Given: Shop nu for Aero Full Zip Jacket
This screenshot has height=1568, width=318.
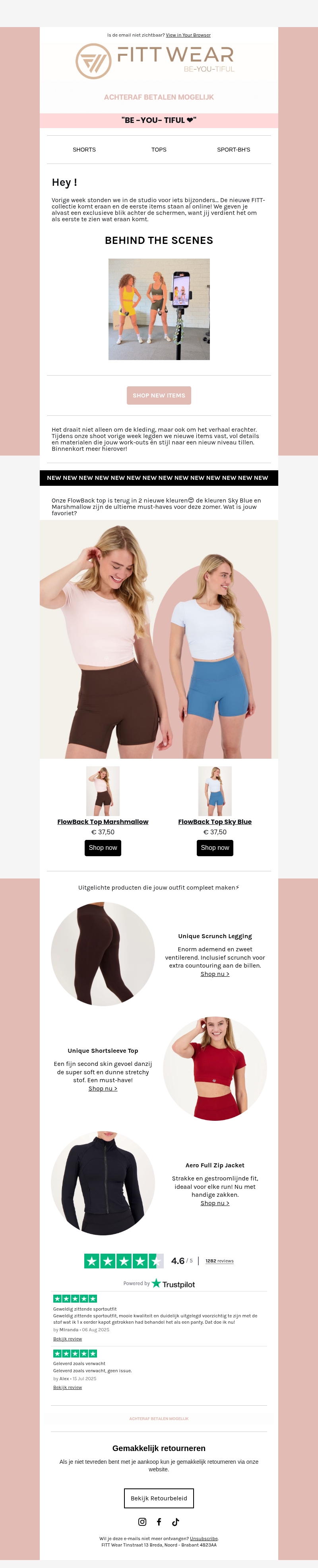Looking at the screenshot, I should pos(215,1203).
